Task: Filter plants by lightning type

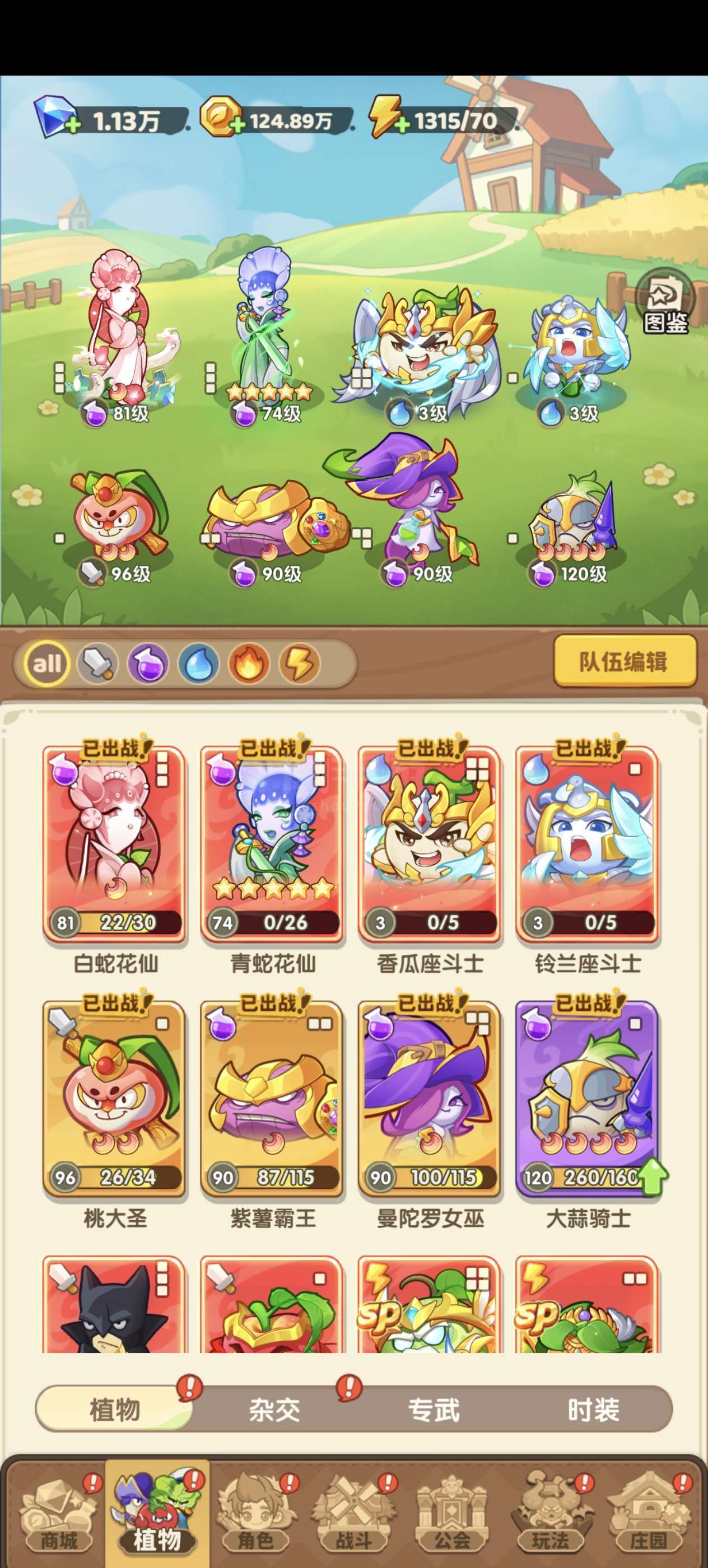Action: pos(299,663)
